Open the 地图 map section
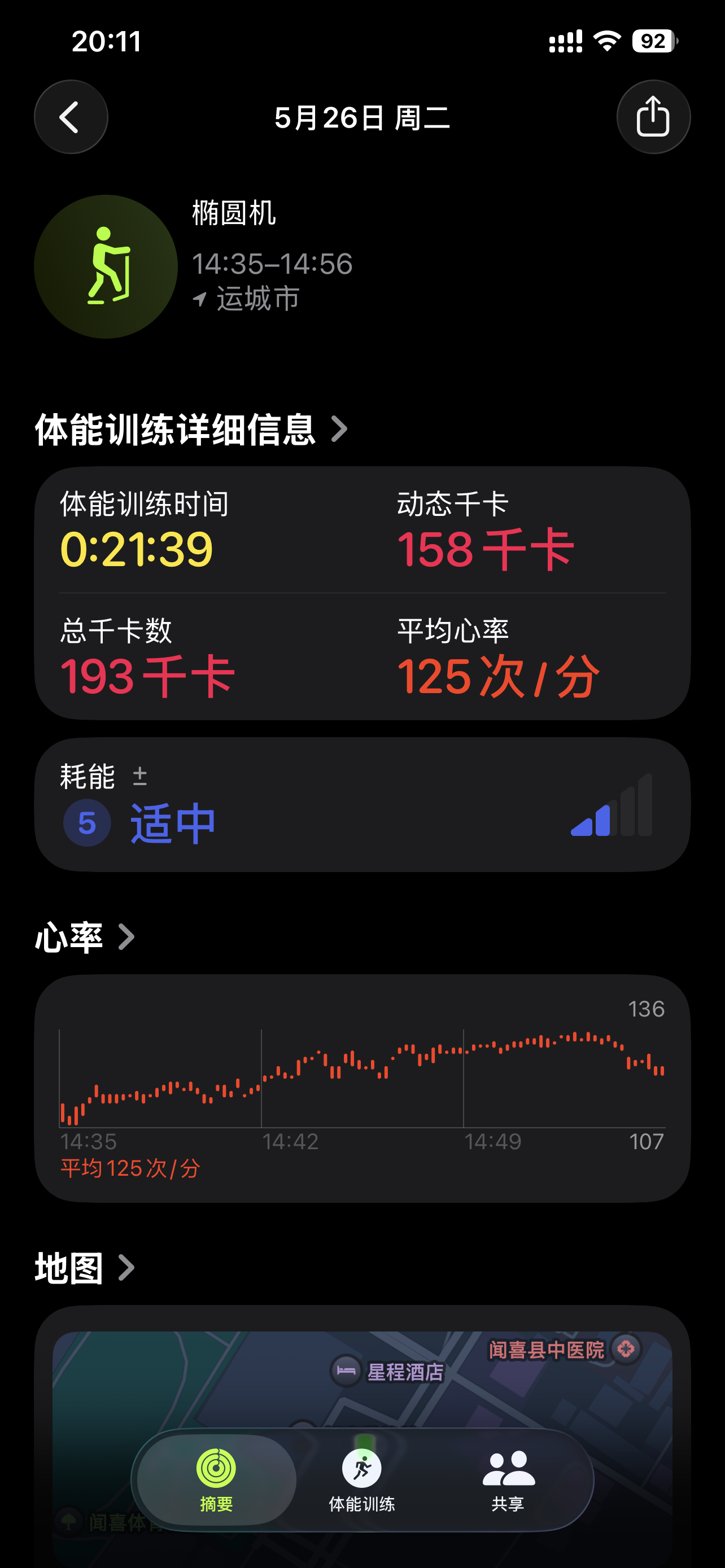This screenshot has height=1568, width=725. coord(85,1268)
